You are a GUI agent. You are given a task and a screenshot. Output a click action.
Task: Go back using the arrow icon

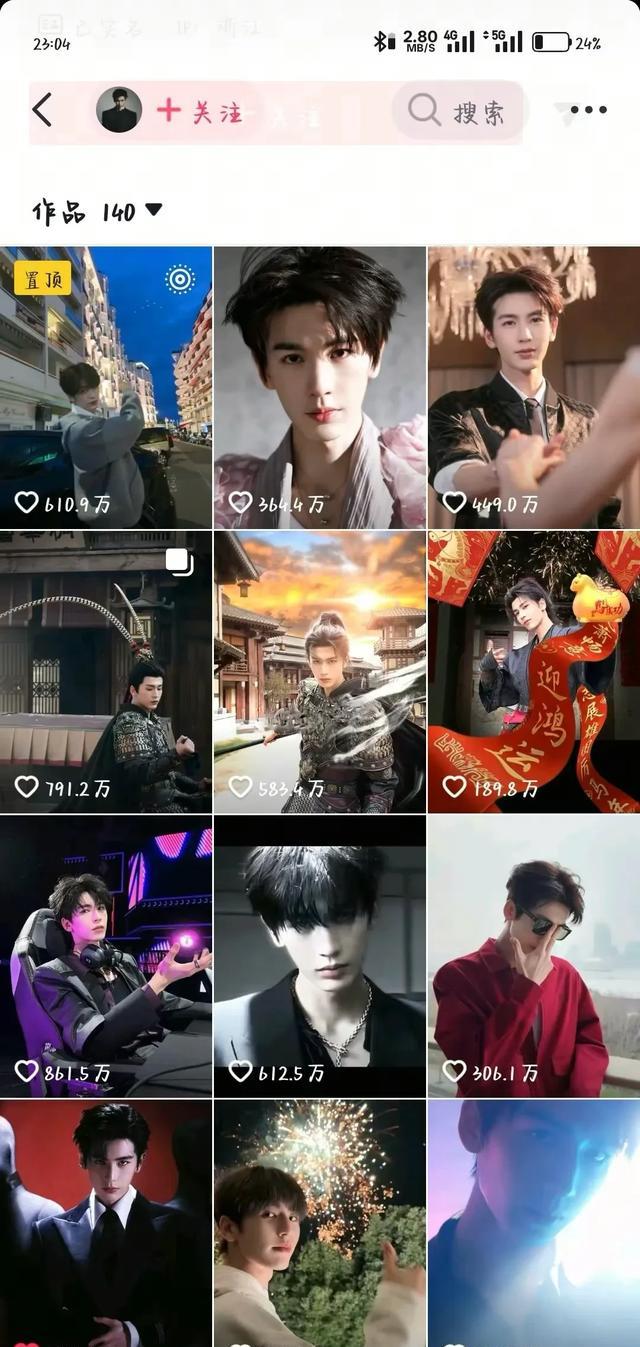click(x=42, y=110)
